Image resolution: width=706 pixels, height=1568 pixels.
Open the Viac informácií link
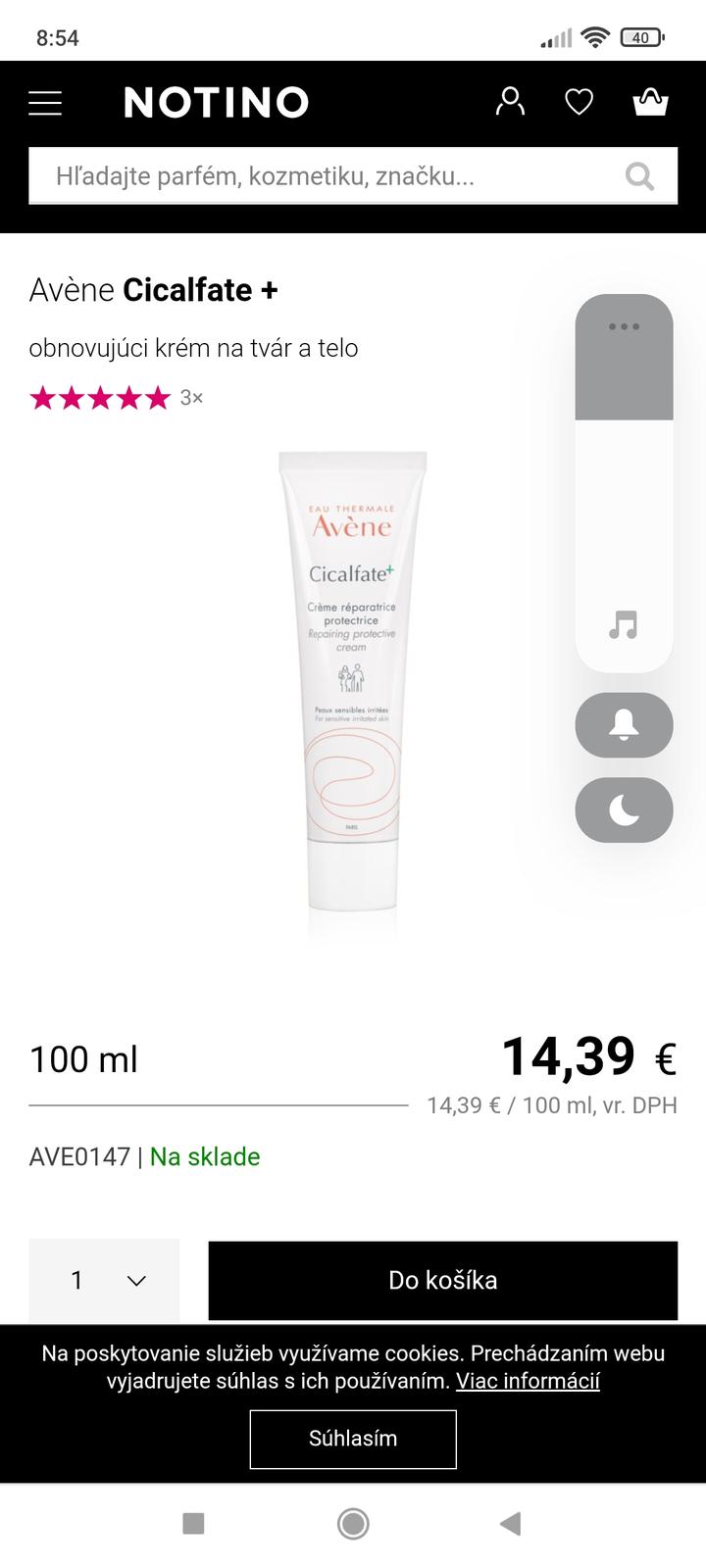pos(528,1381)
